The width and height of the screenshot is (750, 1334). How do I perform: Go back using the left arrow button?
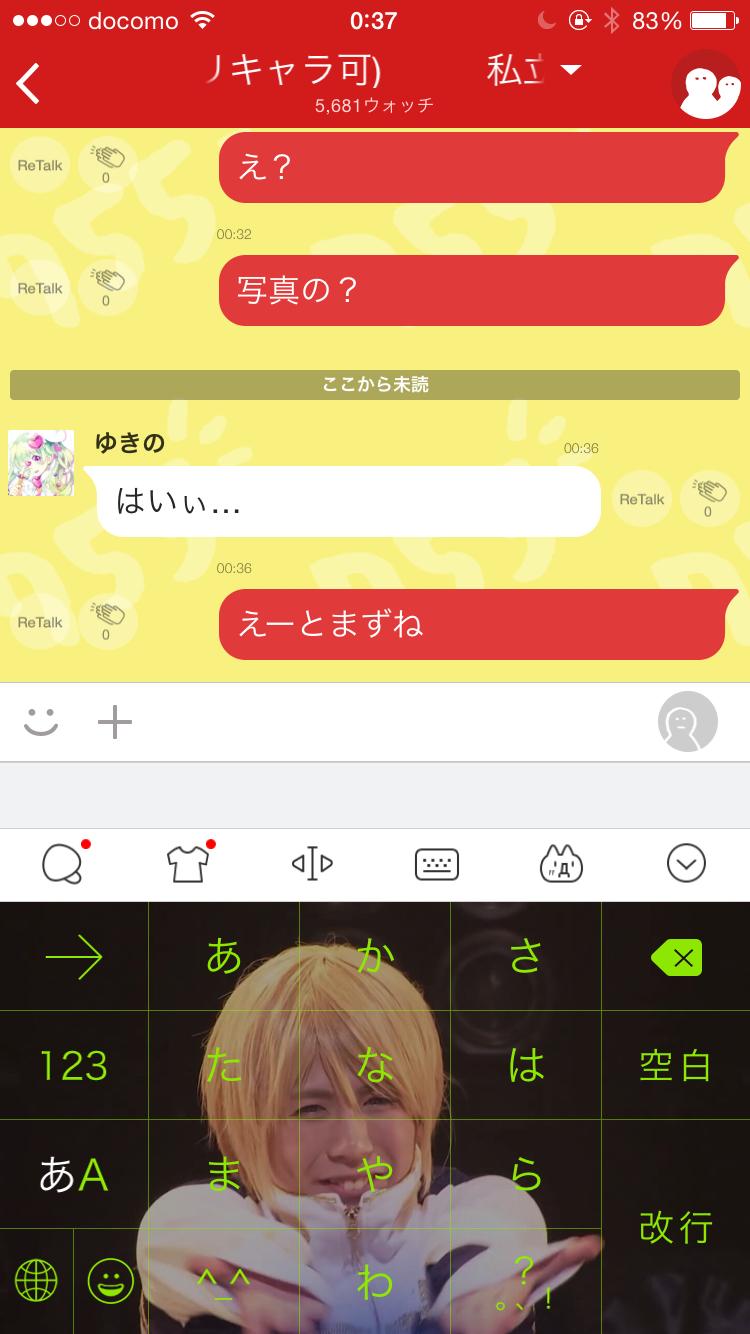tap(28, 84)
